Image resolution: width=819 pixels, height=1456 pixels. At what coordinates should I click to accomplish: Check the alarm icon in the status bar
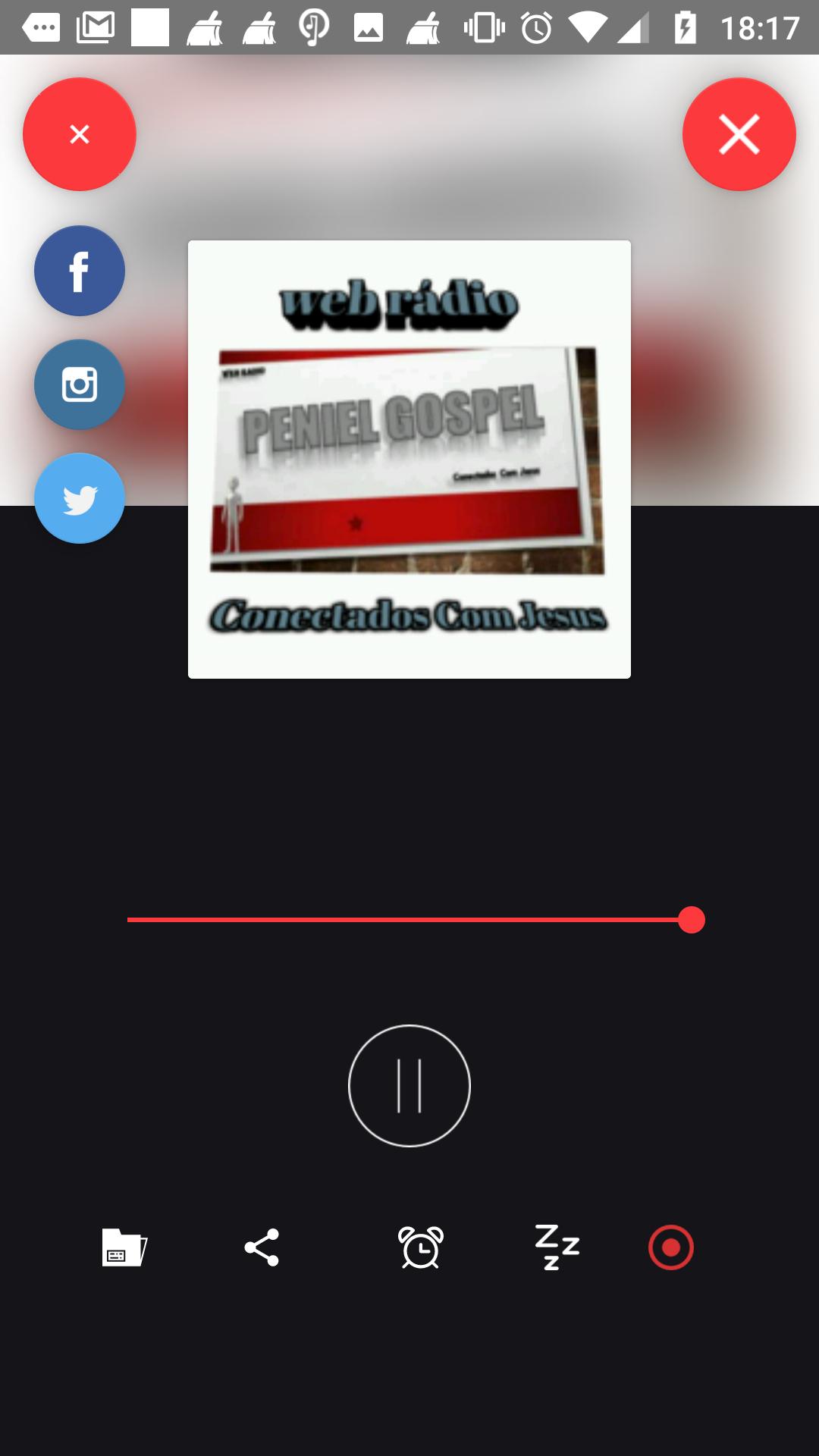[536, 25]
